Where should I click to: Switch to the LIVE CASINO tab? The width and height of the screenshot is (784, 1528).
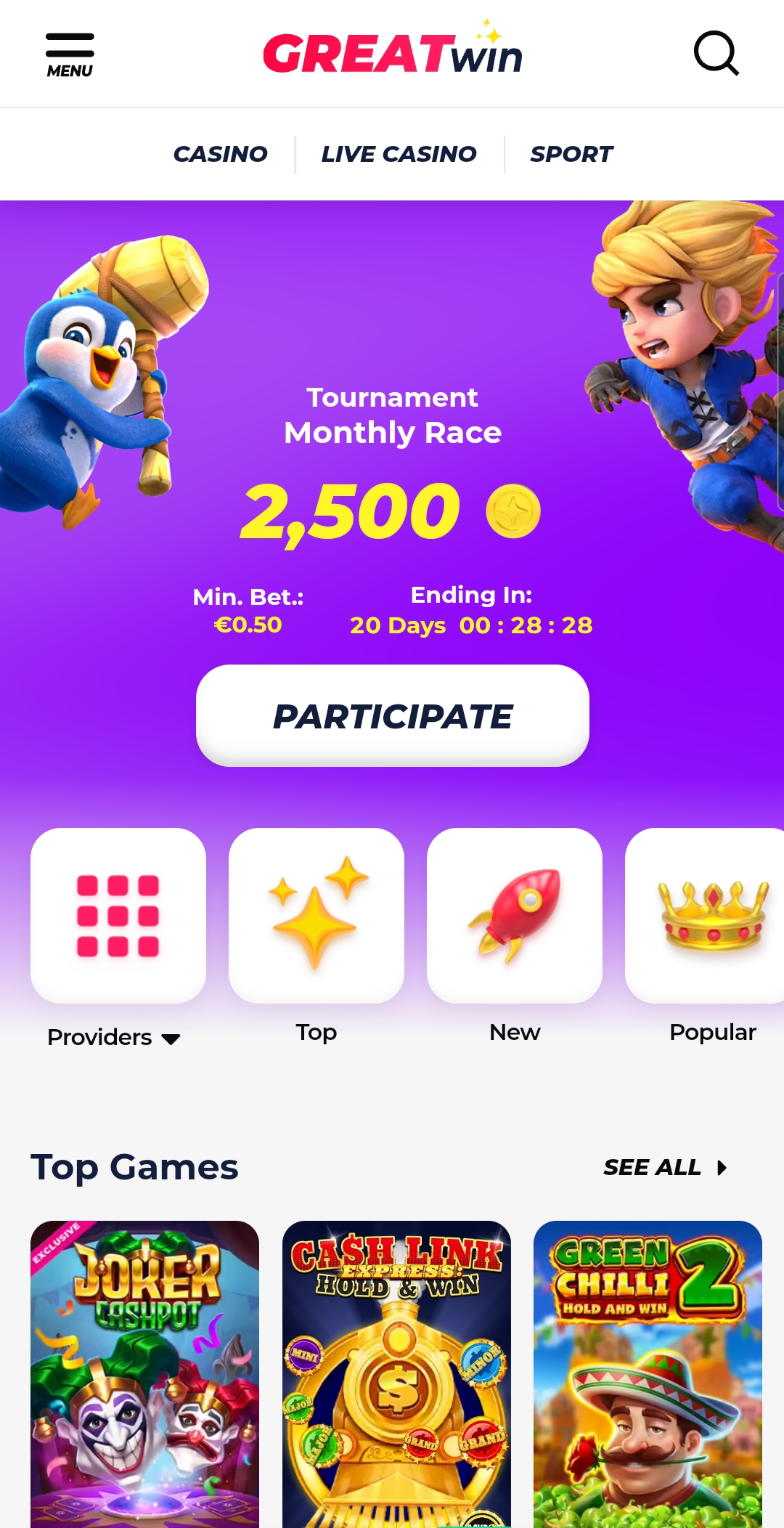pyautogui.click(x=399, y=154)
